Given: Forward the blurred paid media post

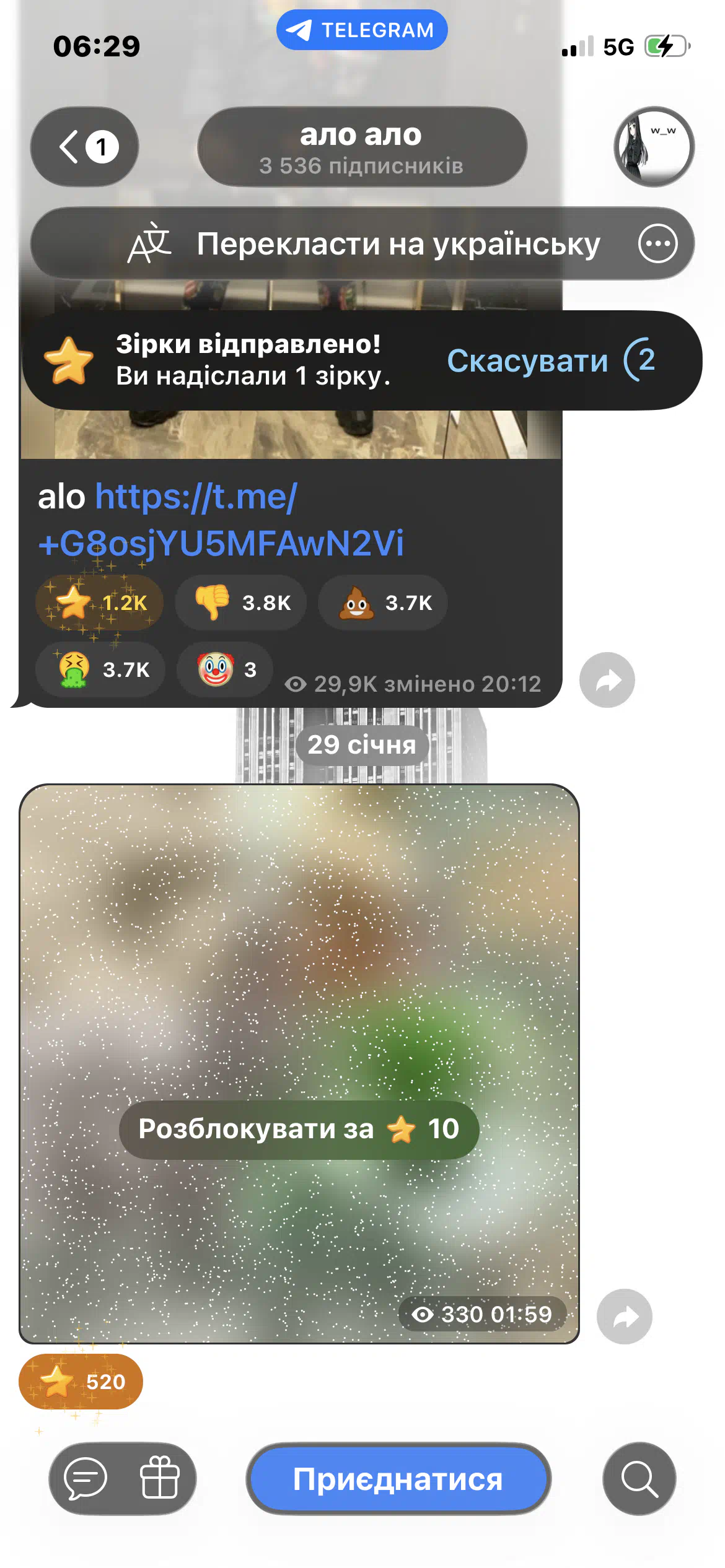Looking at the screenshot, I should [x=624, y=1317].
